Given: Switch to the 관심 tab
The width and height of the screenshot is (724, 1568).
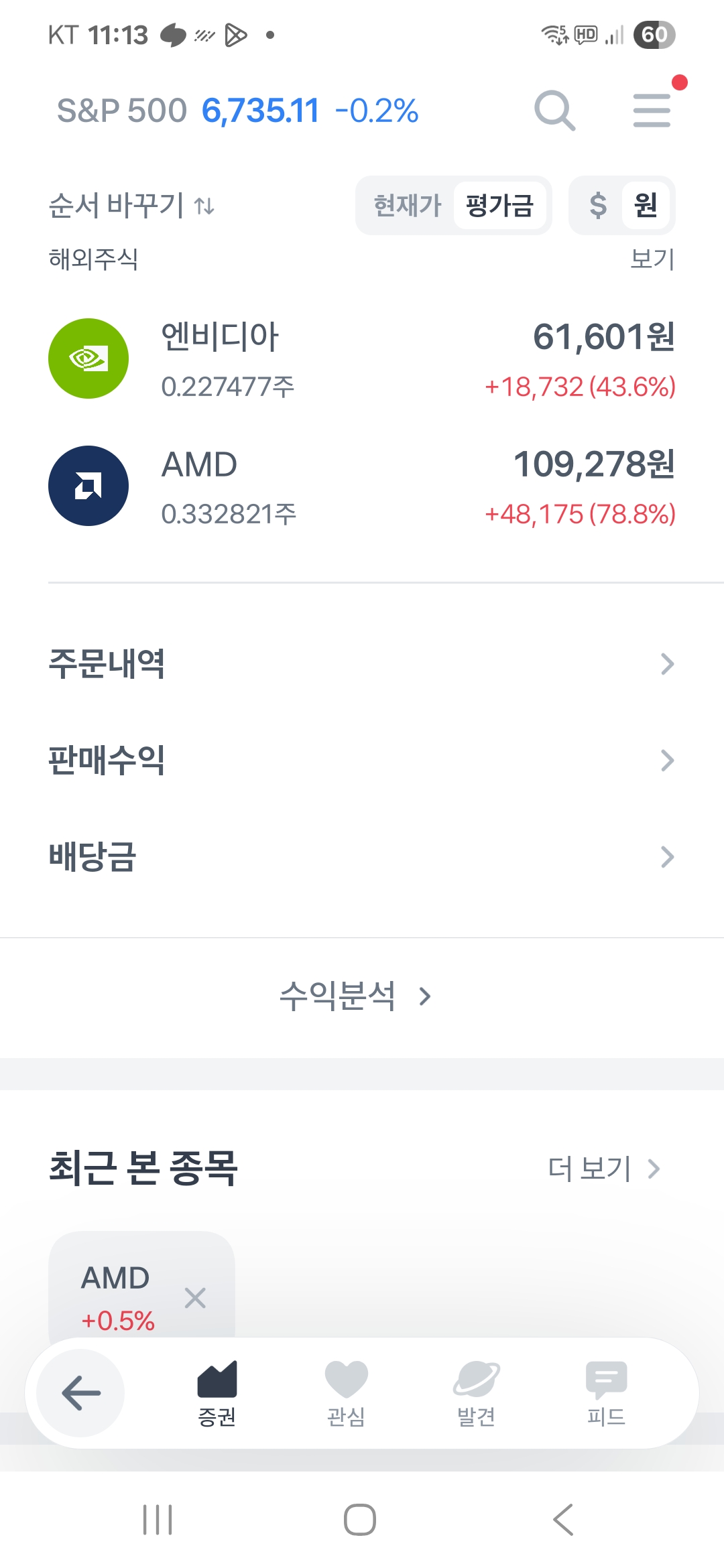Looking at the screenshot, I should [x=346, y=1394].
